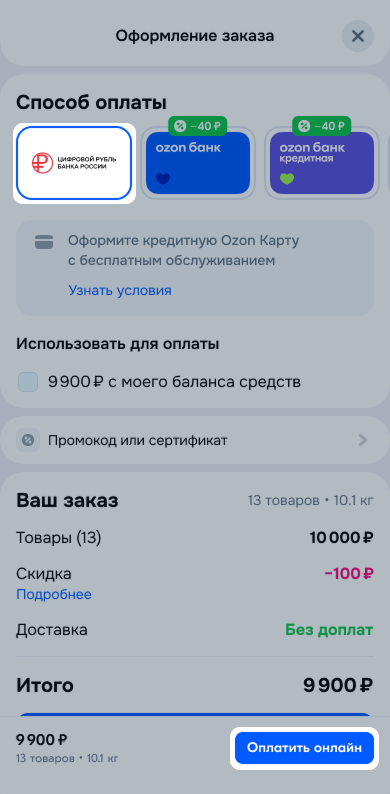This screenshot has width=390, height=794.
Task: Open 'Подробнее' under Скидка
Action: click(x=54, y=594)
